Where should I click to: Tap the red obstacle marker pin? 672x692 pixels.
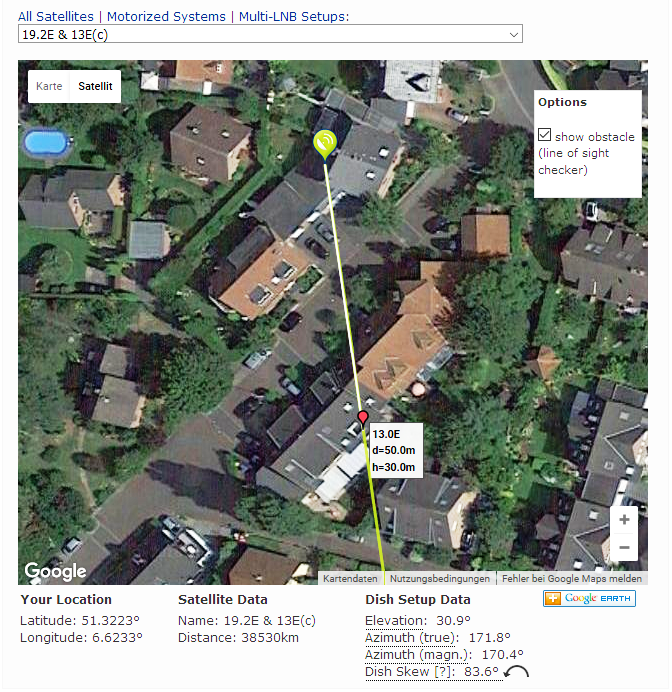[x=362, y=416]
